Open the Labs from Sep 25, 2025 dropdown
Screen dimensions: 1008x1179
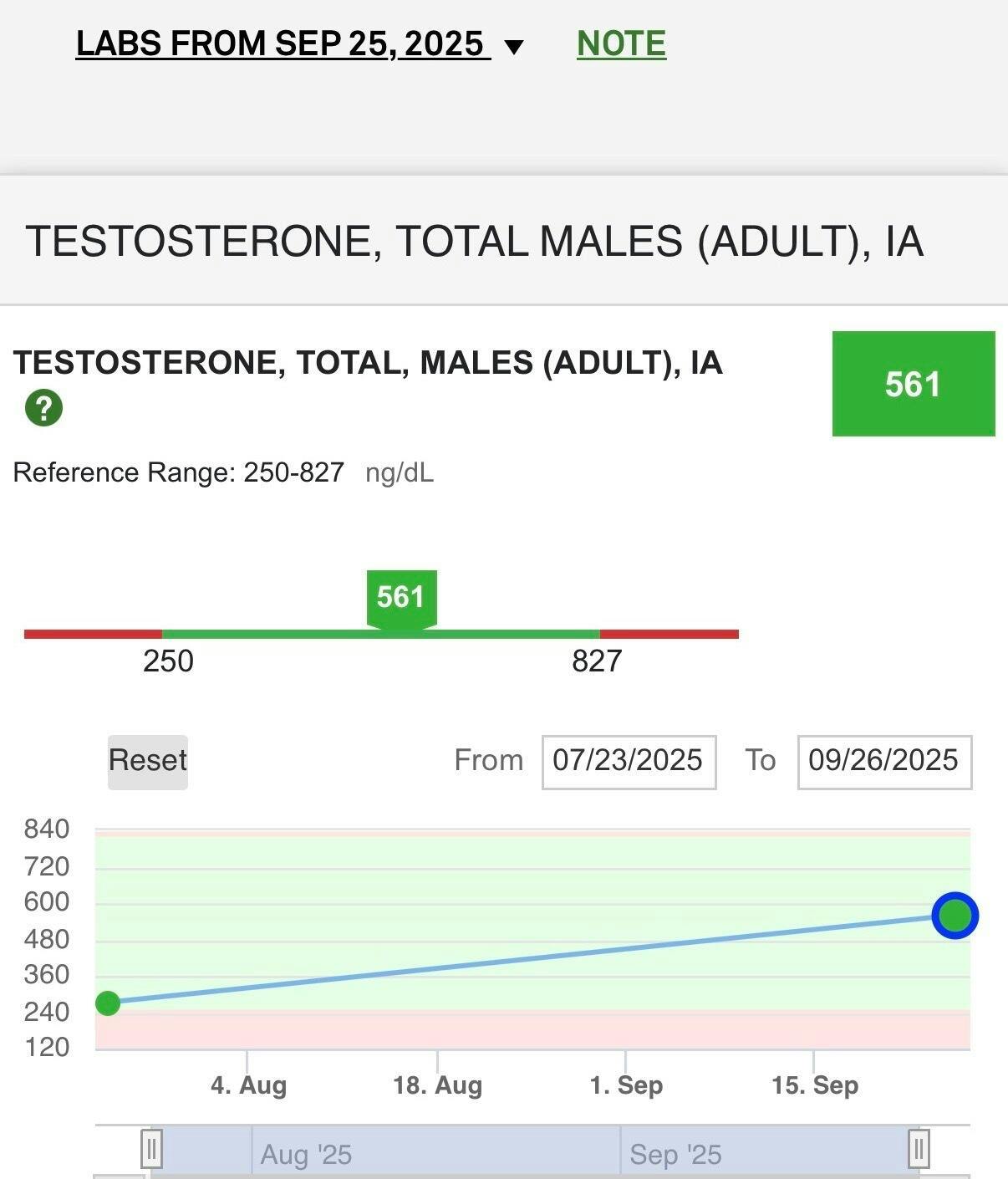coord(298,44)
